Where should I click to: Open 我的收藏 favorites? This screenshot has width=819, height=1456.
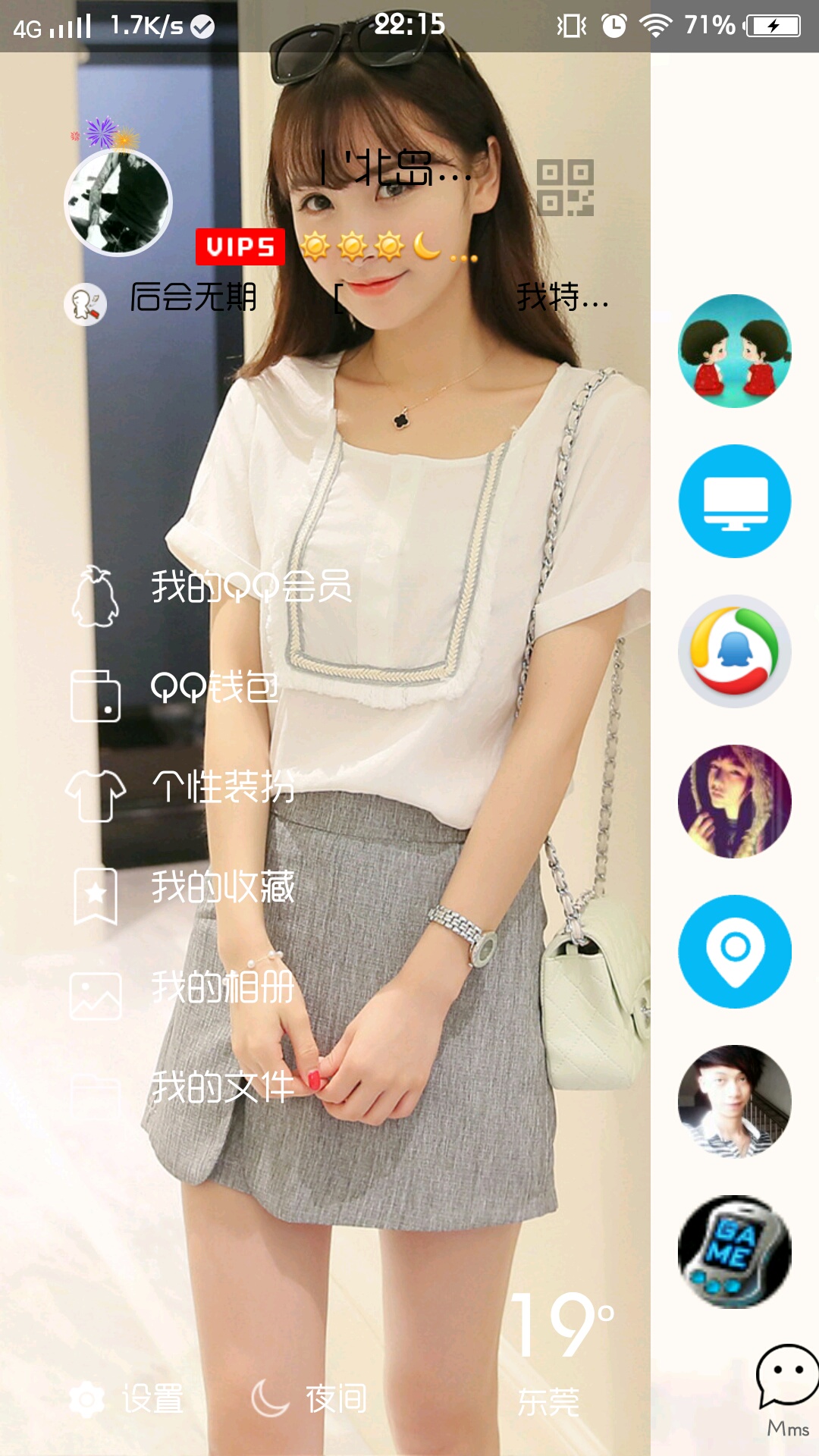point(222,887)
